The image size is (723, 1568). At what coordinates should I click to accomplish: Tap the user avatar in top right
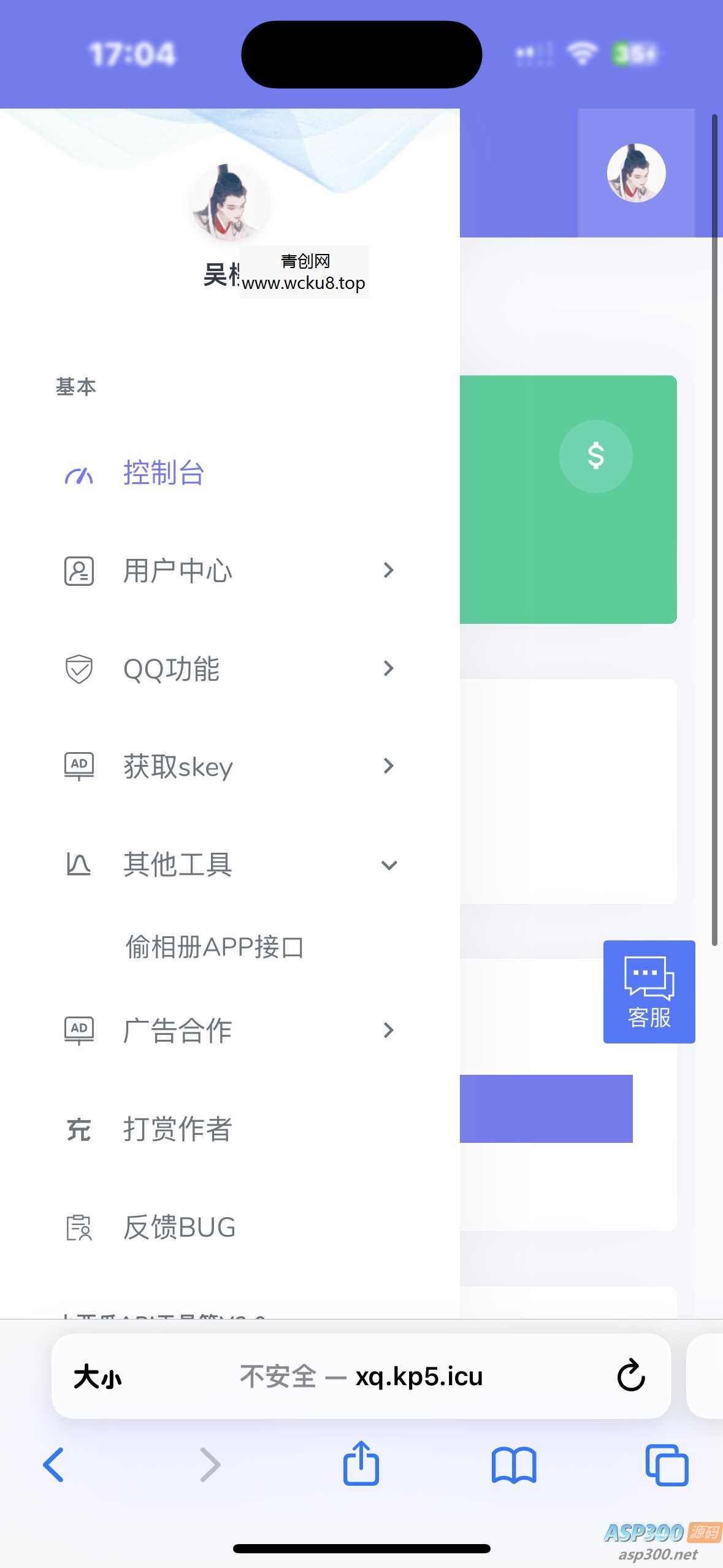(x=635, y=174)
